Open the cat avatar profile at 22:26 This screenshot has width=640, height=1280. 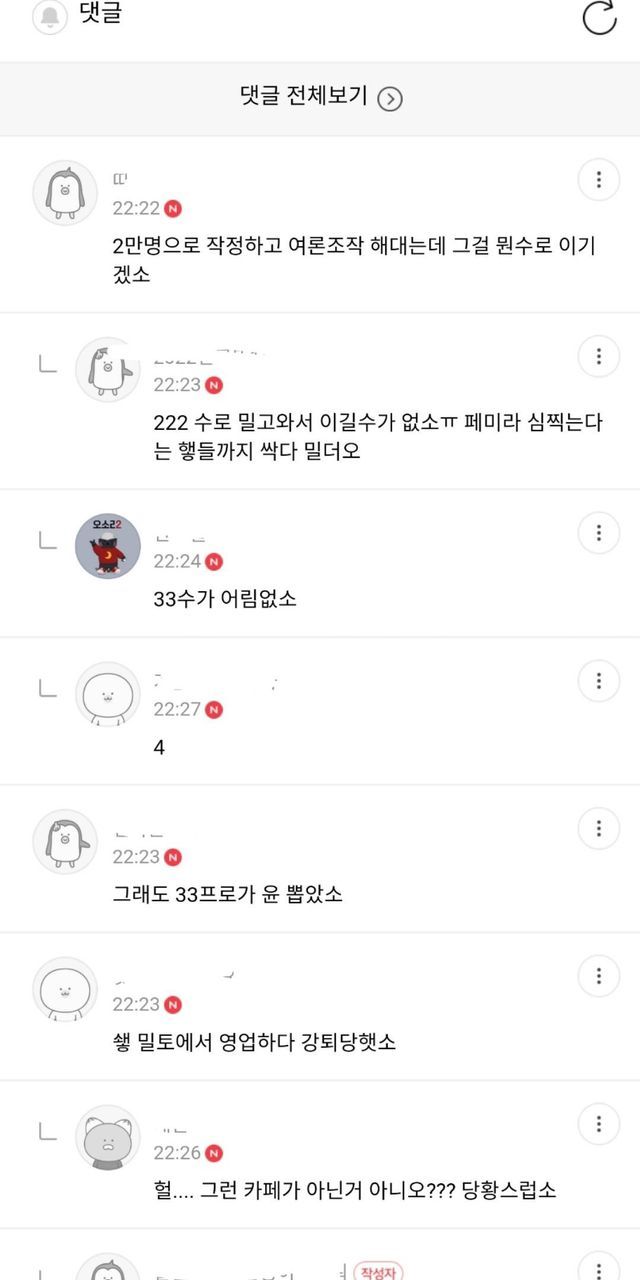pyautogui.click(x=107, y=1137)
